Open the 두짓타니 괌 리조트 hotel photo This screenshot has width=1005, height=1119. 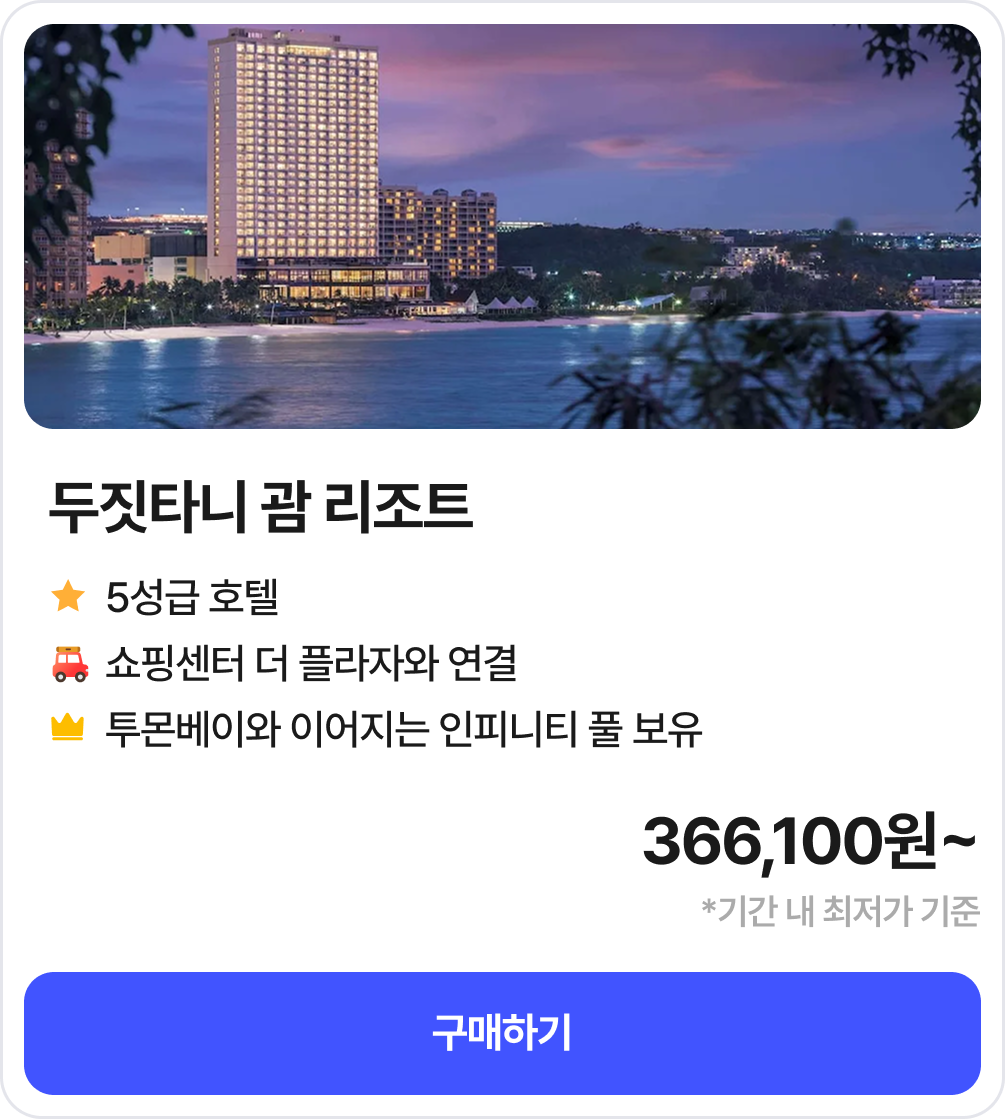[502, 227]
